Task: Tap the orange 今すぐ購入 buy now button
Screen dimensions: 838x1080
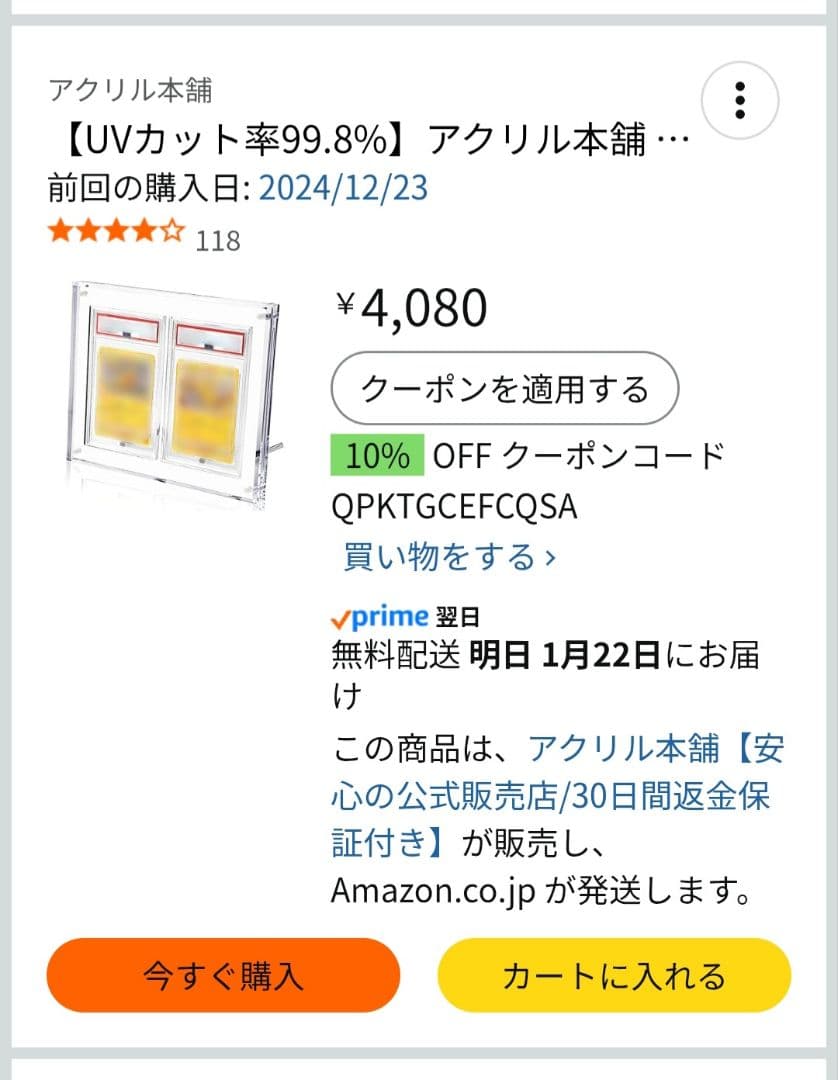Action: click(222, 972)
